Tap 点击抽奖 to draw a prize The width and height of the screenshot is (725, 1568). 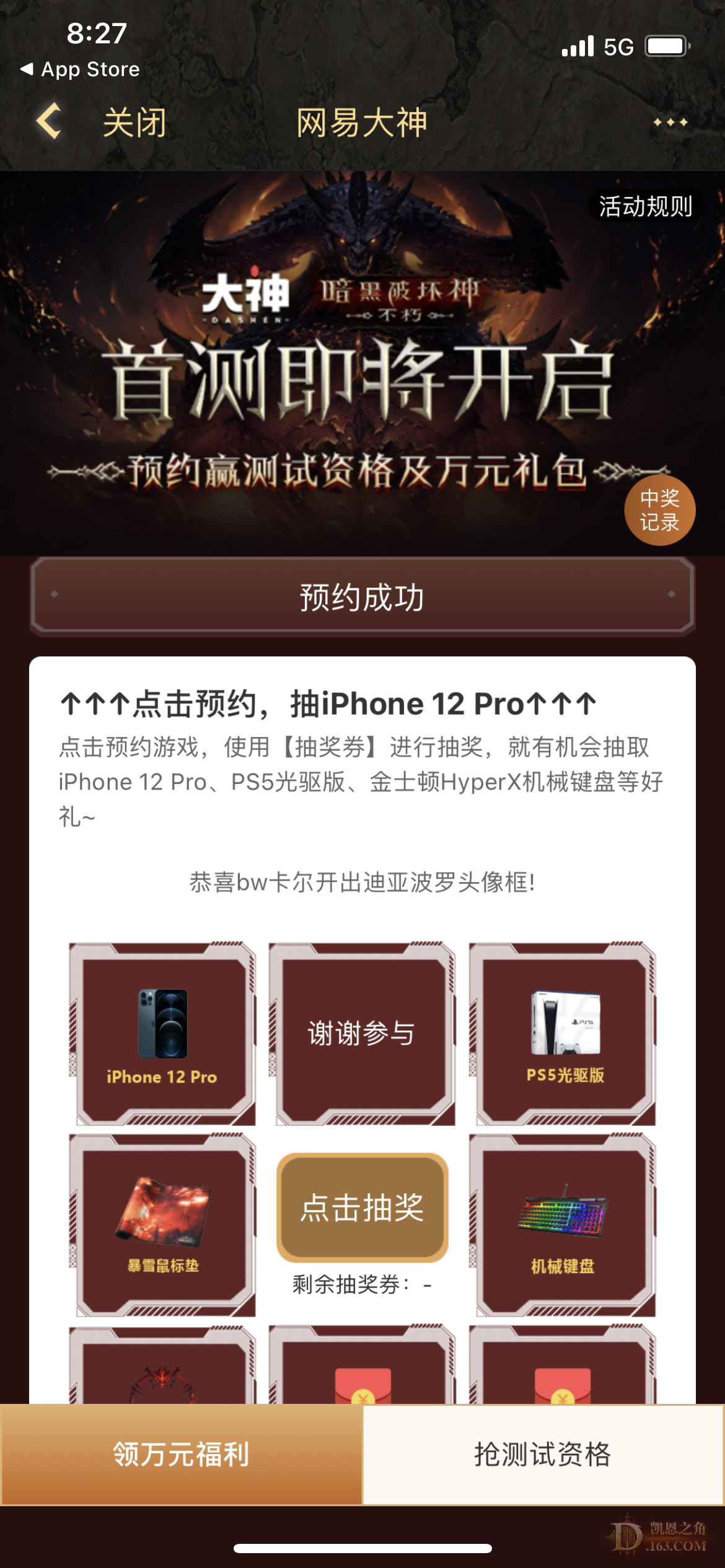point(362,1207)
